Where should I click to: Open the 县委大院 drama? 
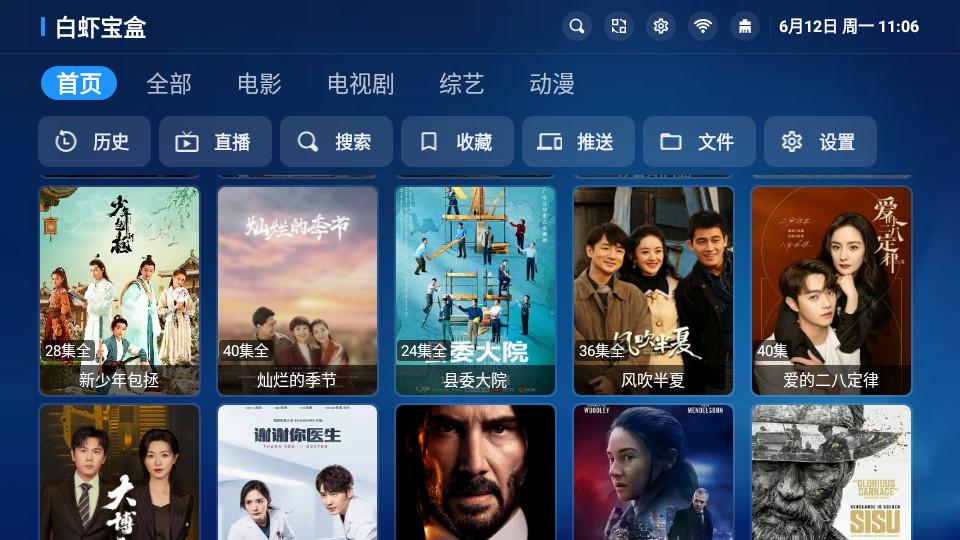pos(475,290)
